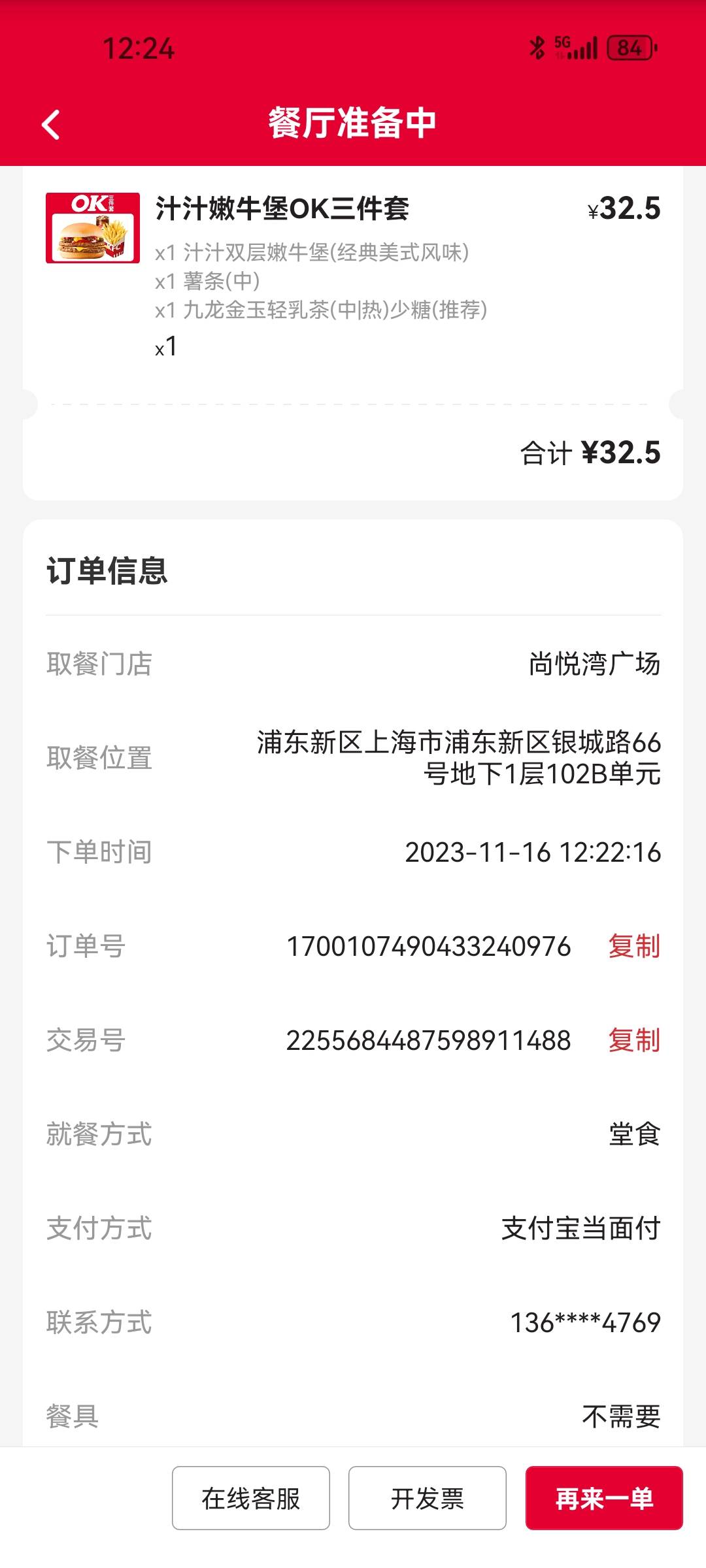The width and height of the screenshot is (706, 1568).
Task: Go back using the header arrow
Action: tap(51, 124)
